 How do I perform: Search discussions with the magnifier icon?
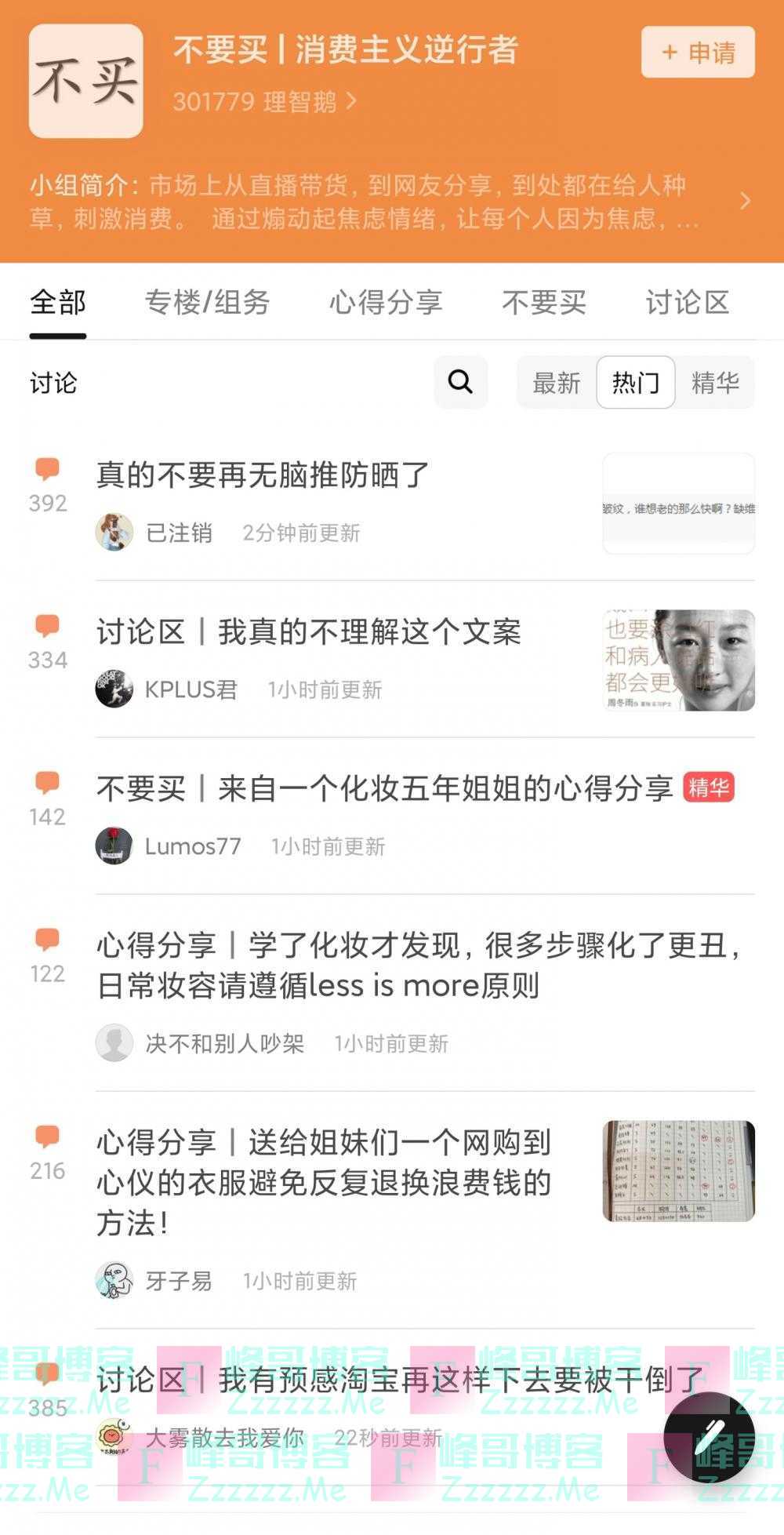pos(461,383)
